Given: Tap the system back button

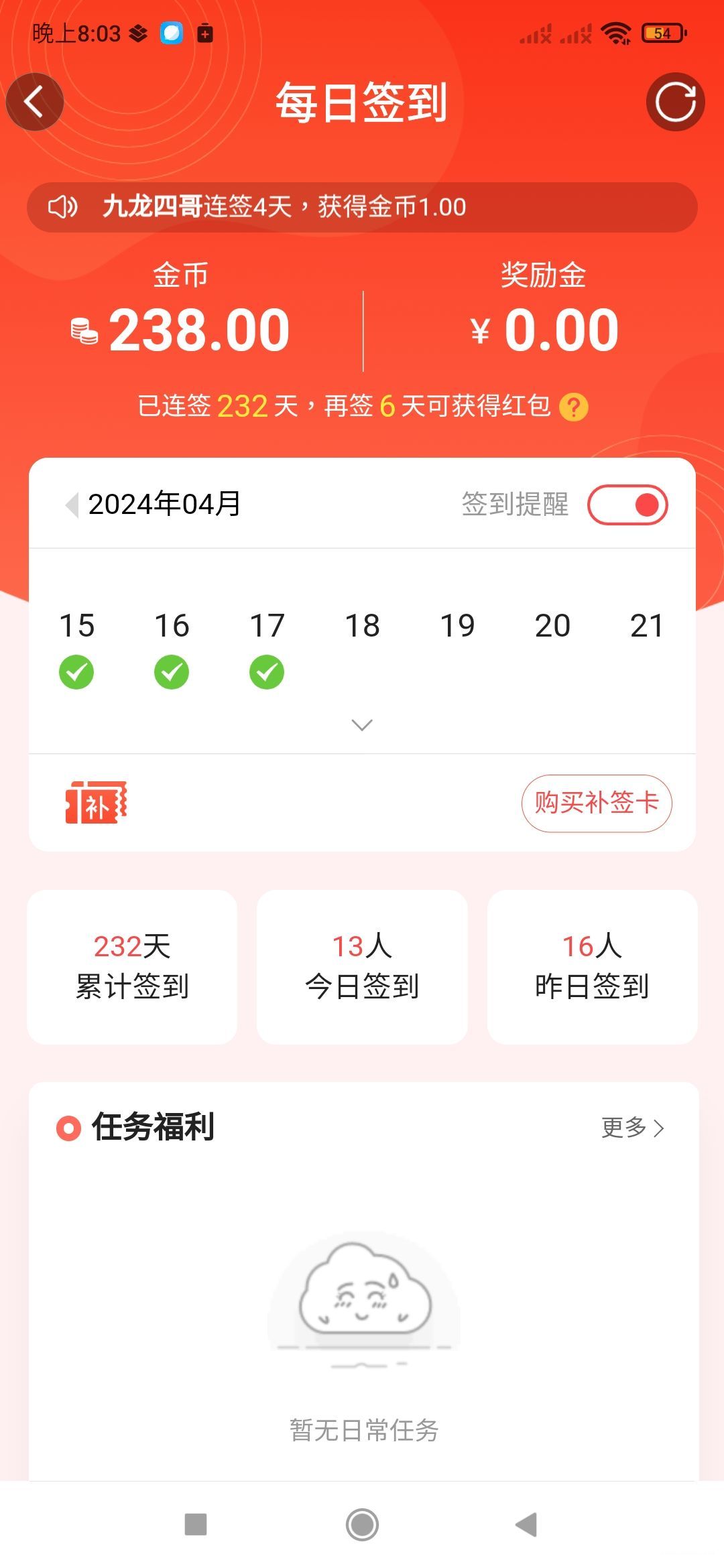Looking at the screenshot, I should point(527,1524).
